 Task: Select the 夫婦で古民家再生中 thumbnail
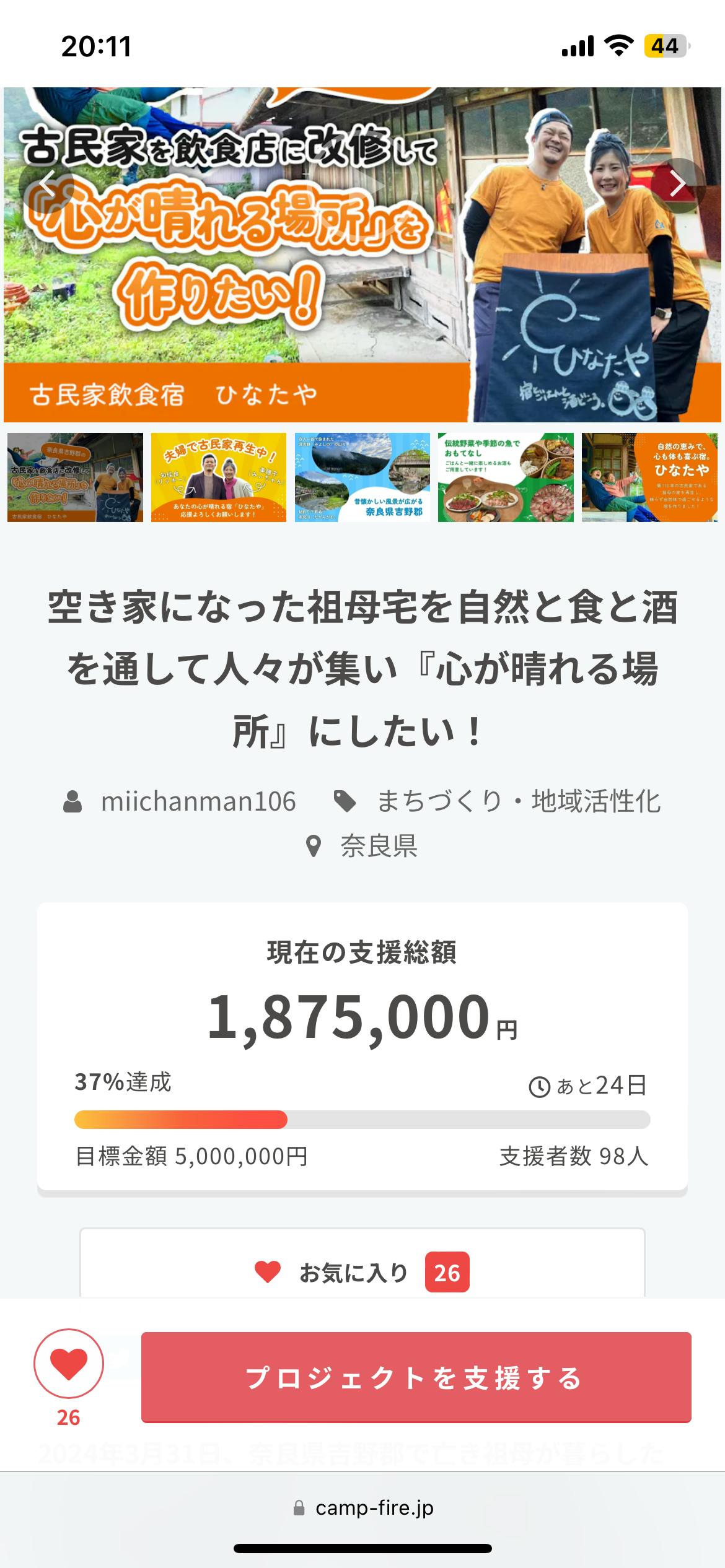219,477
